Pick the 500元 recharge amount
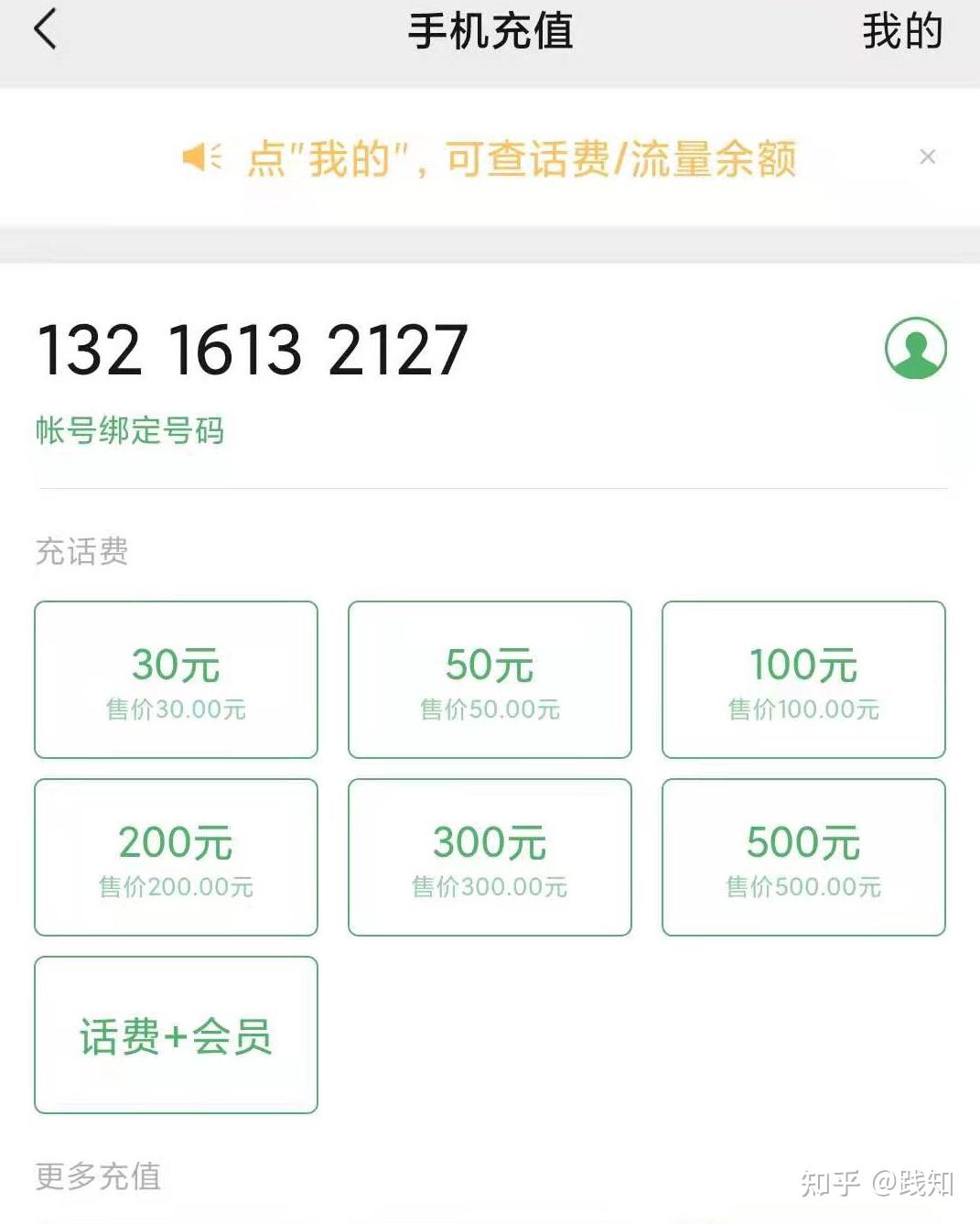This screenshot has width=980, height=1224. coord(803,857)
